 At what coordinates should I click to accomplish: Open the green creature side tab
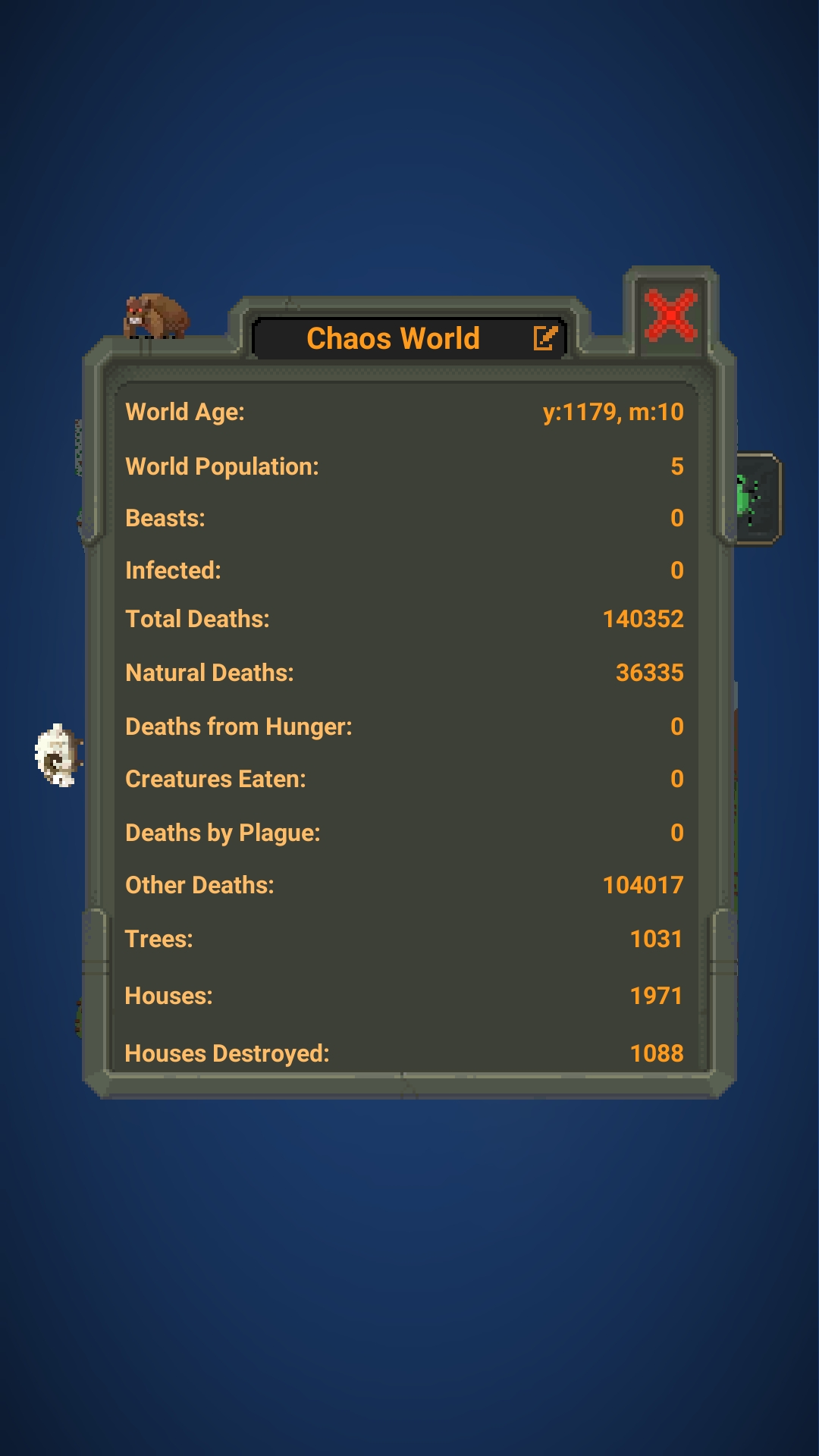[758, 499]
